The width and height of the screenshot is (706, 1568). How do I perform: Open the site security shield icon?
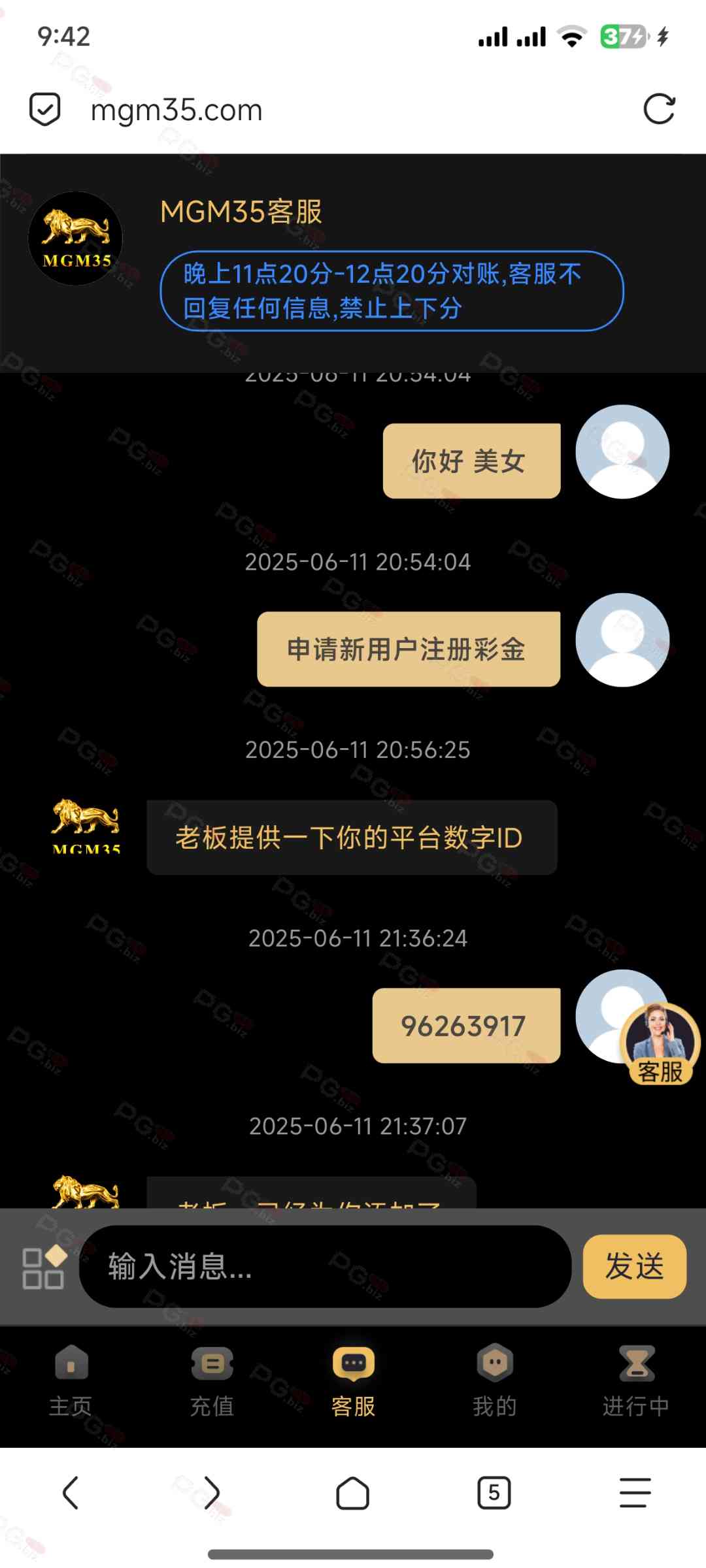tap(45, 109)
